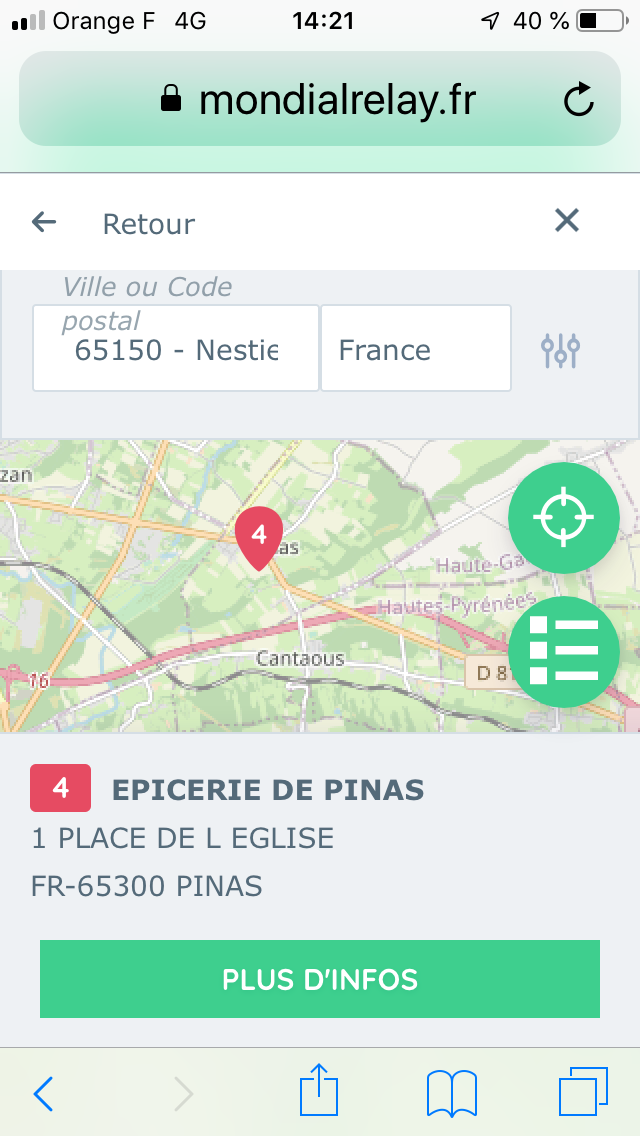Go back in Safari's history
640x1136 pixels.
pos(43,1093)
